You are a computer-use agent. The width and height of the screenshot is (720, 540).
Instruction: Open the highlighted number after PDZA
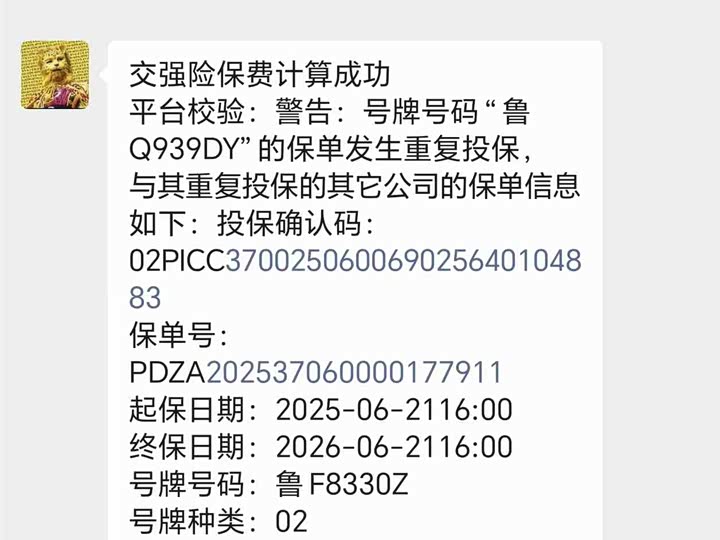pos(353,373)
